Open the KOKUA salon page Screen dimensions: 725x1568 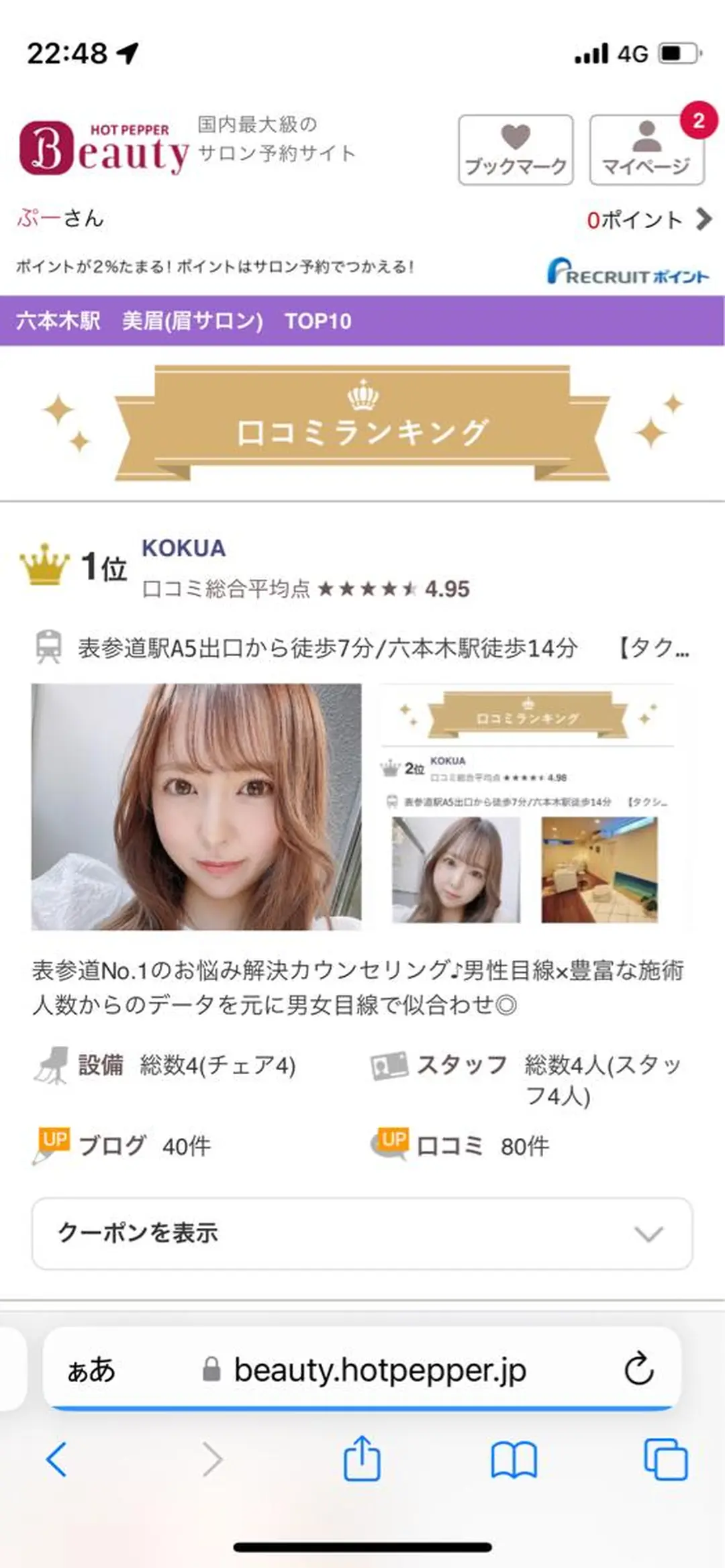click(x=182, y=550)
